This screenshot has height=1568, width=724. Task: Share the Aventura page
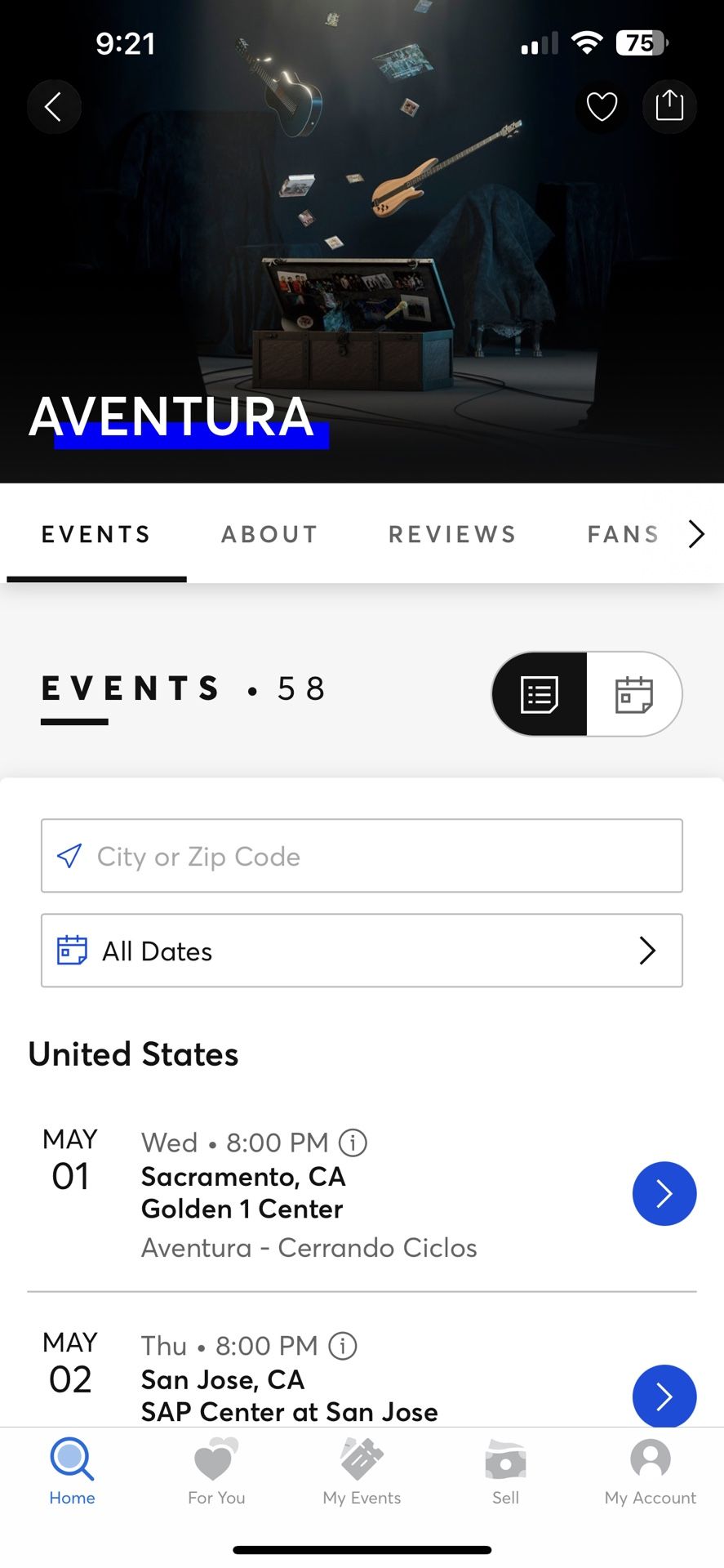pos(669,107)
